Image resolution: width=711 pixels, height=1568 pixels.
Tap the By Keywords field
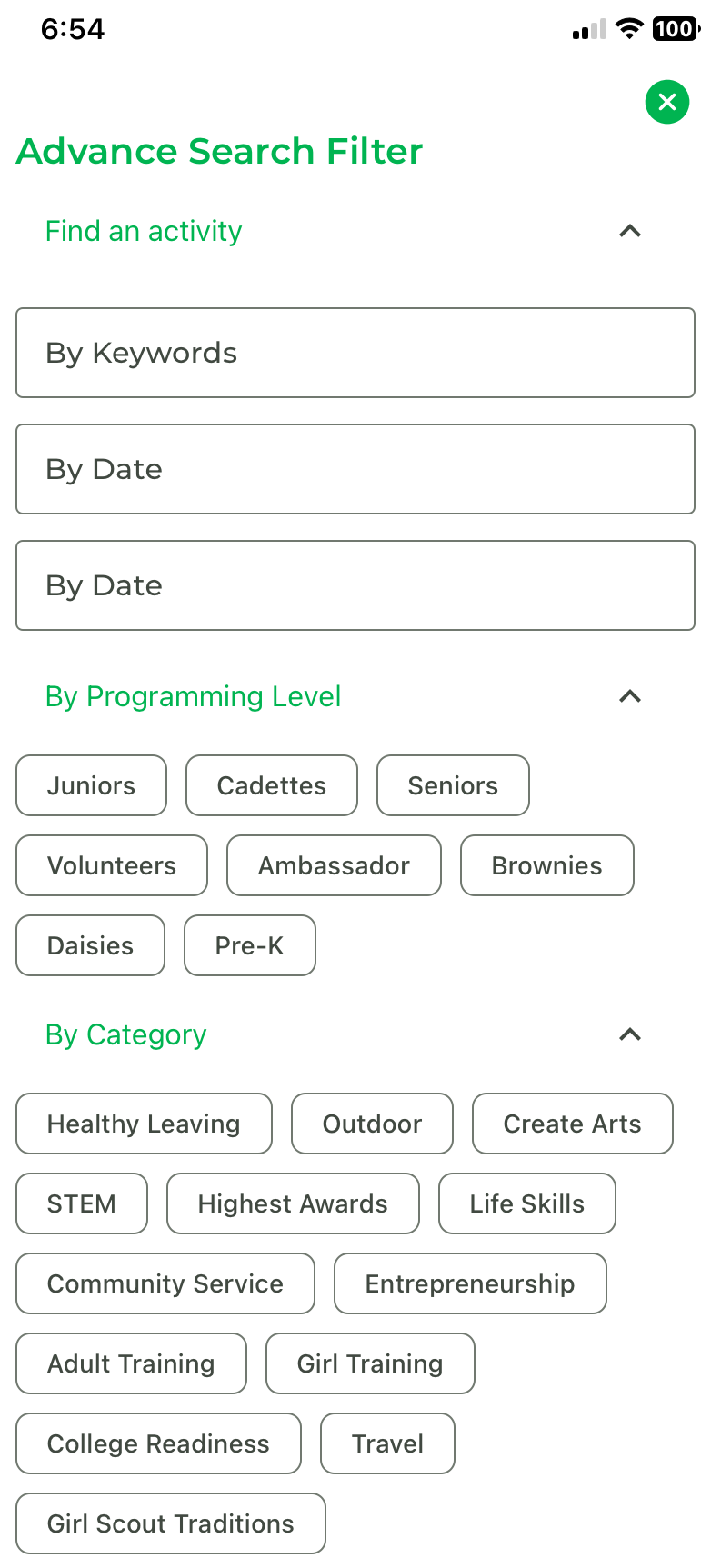355,353
